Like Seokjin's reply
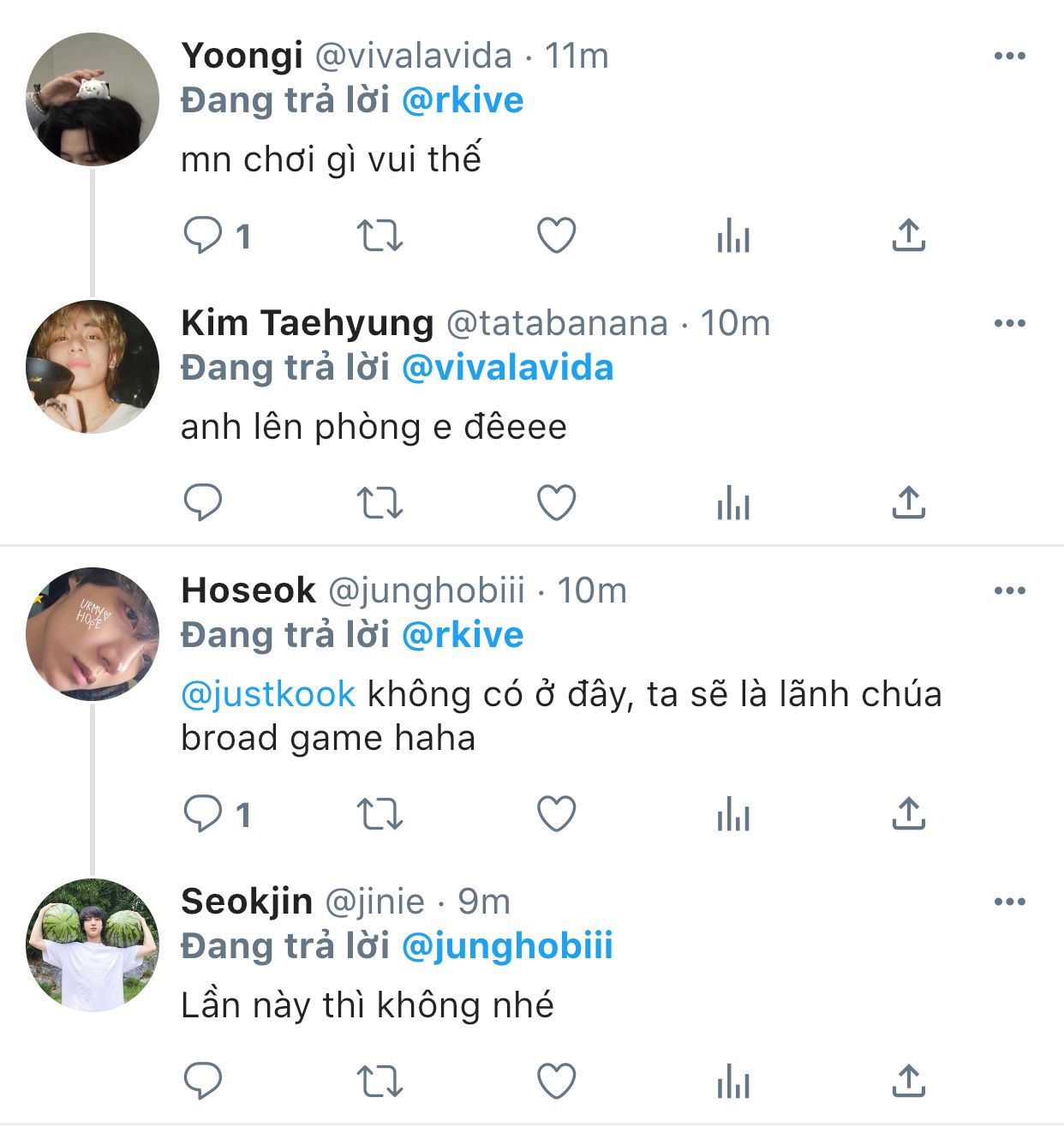 (556, 1082)
